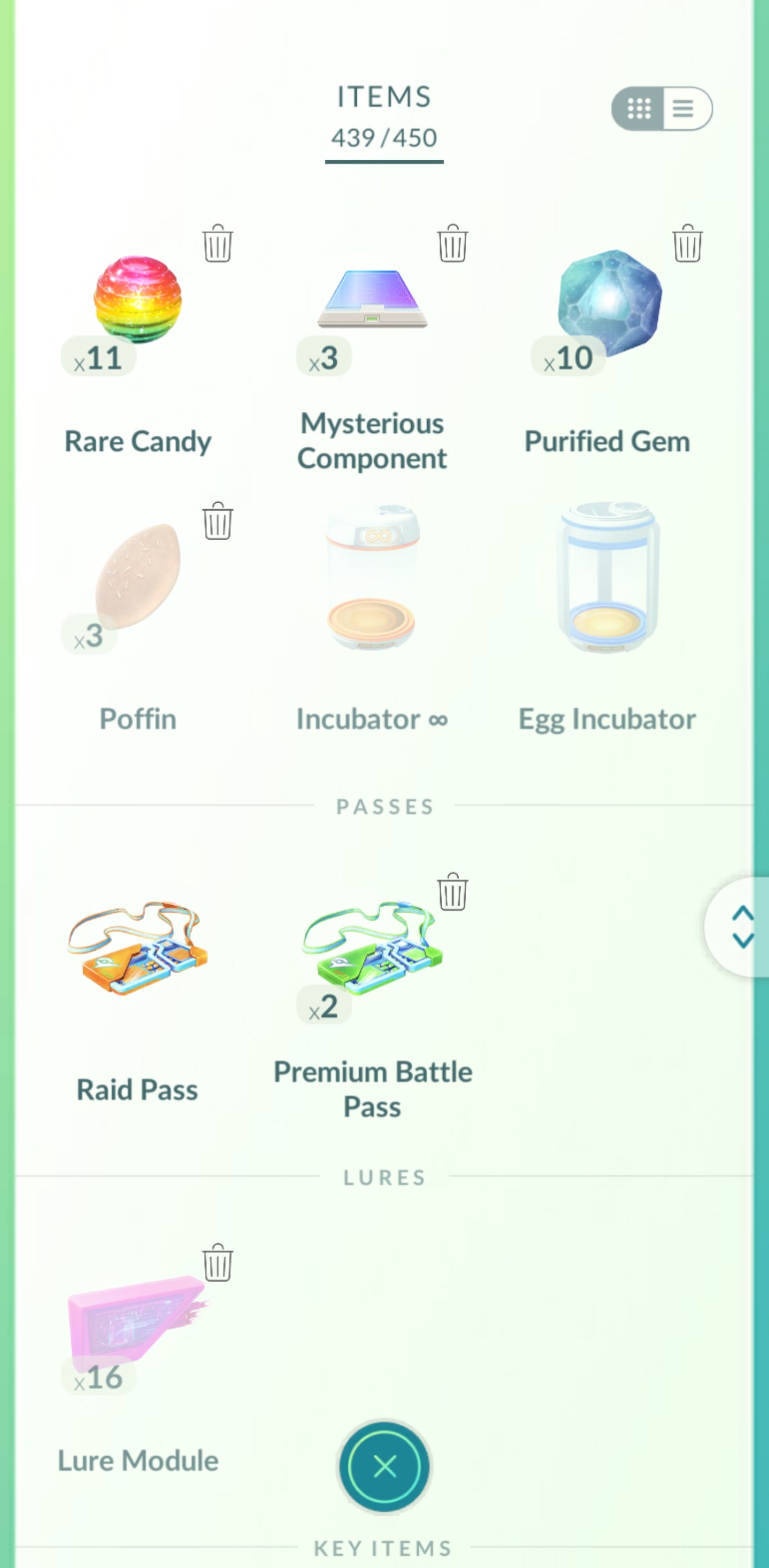Select the Poffin item
Screen dimensions: 769x1568
click(137, 576)
